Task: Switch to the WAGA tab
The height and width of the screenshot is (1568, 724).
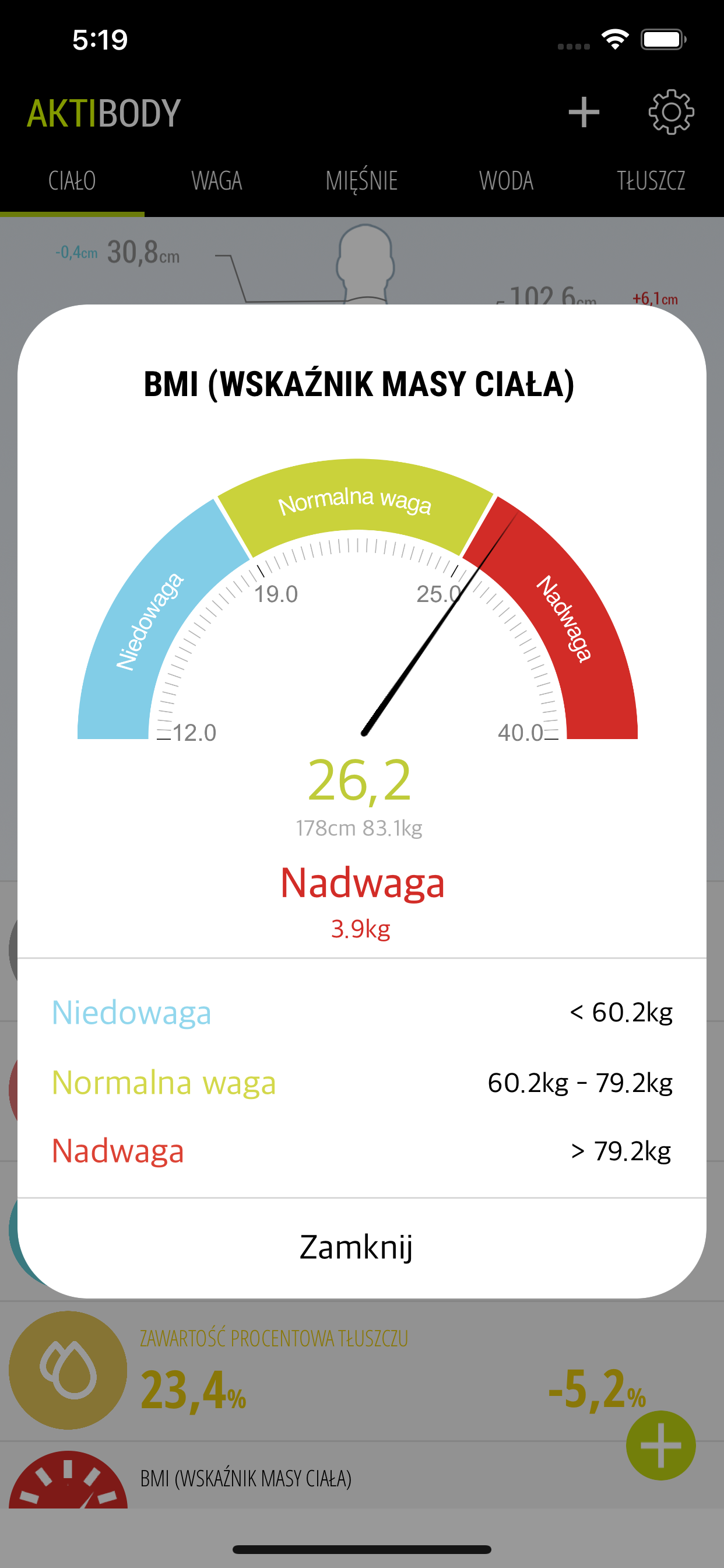Action: (x=217, y=181)
